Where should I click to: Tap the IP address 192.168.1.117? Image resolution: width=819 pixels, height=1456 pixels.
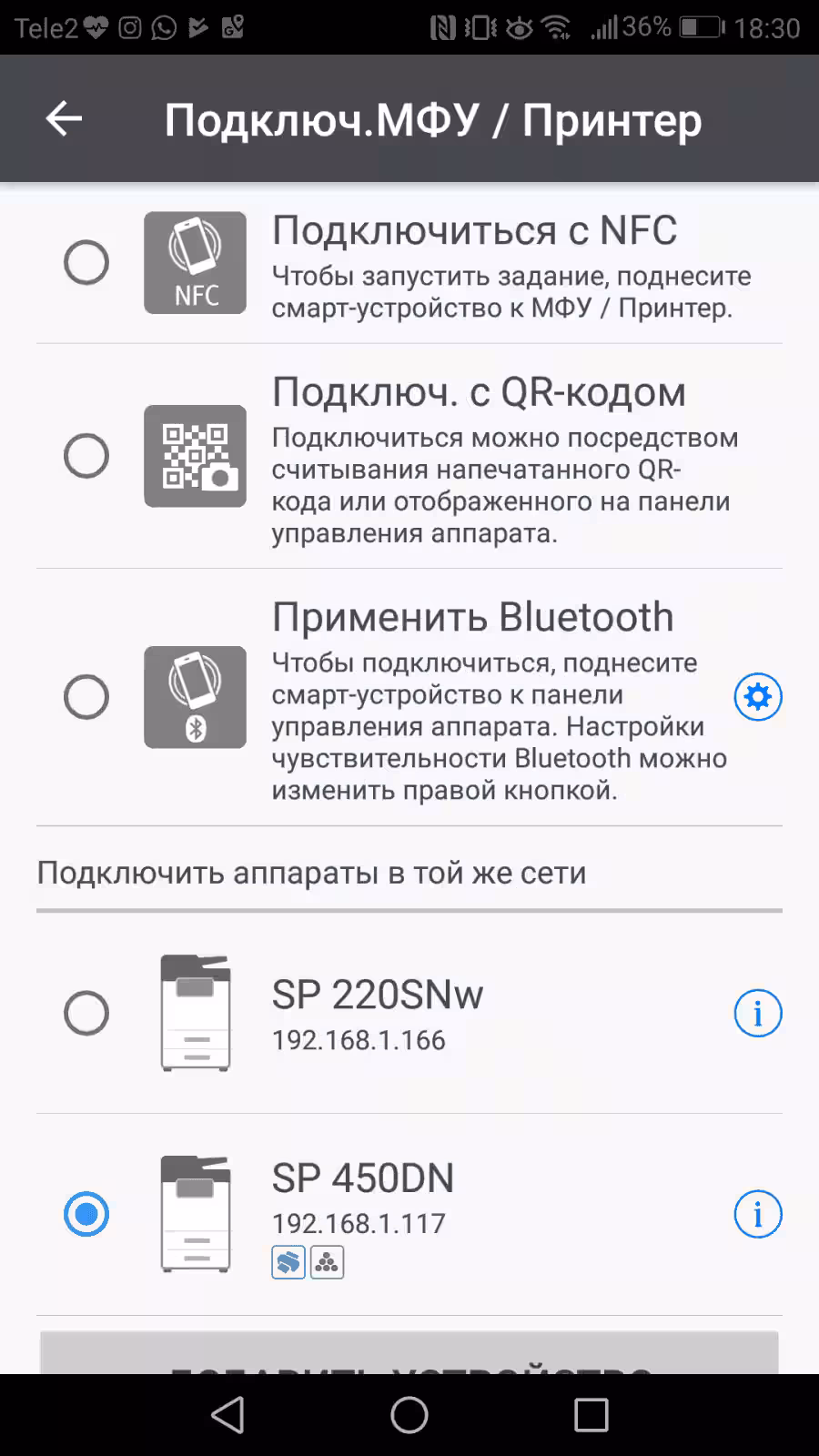tap(358, 1223)
